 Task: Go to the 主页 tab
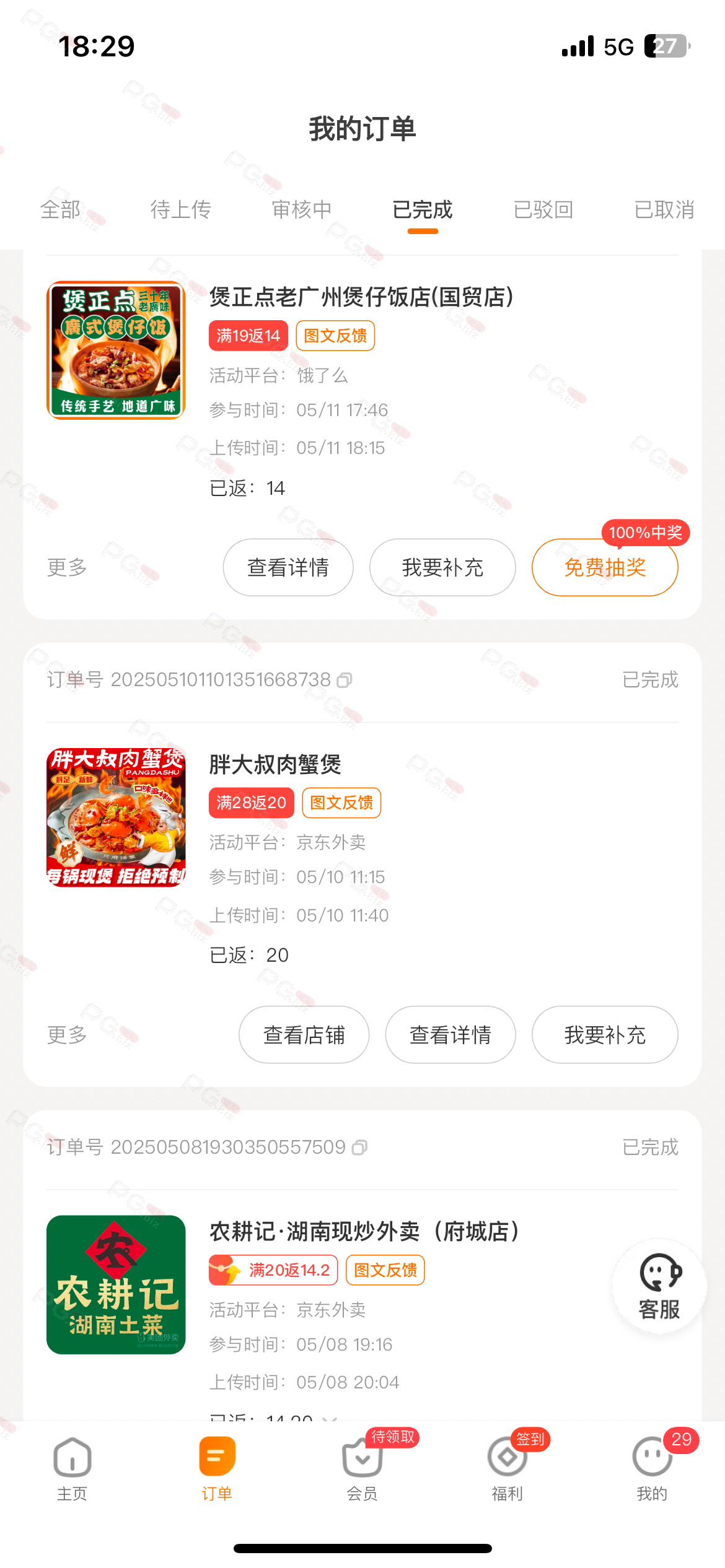point(72,1469)
